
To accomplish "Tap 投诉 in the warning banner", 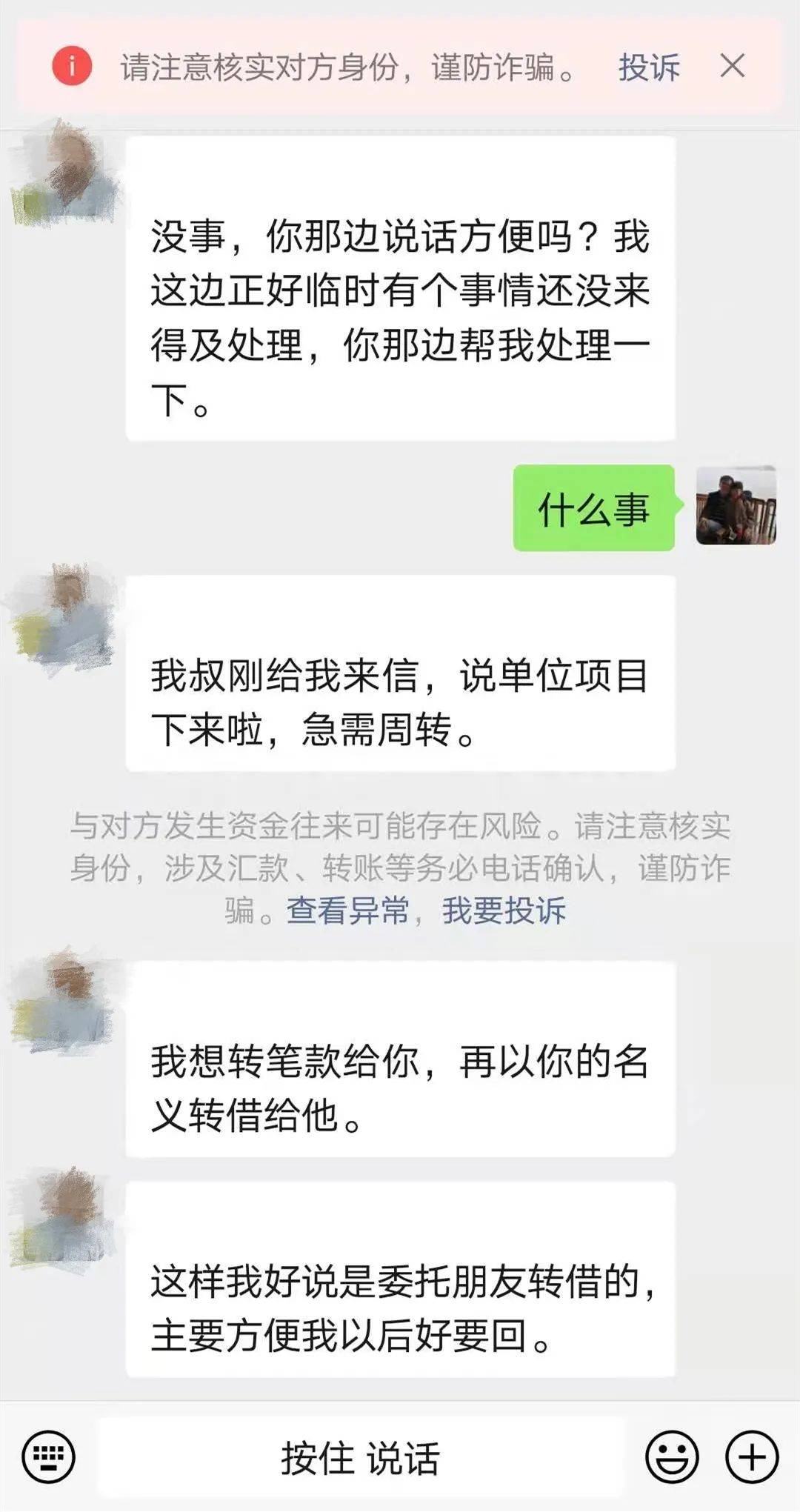I will pos(649,67).
